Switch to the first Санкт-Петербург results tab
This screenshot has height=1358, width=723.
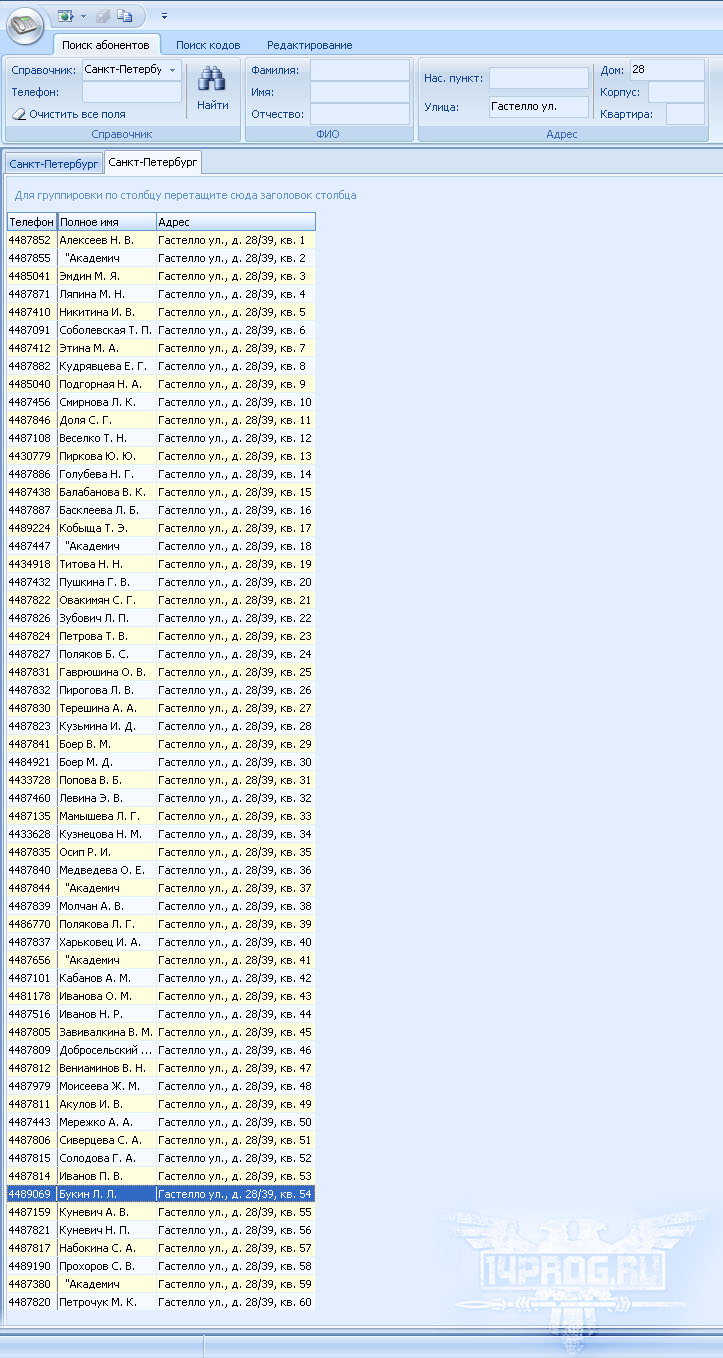coord(54,164)
